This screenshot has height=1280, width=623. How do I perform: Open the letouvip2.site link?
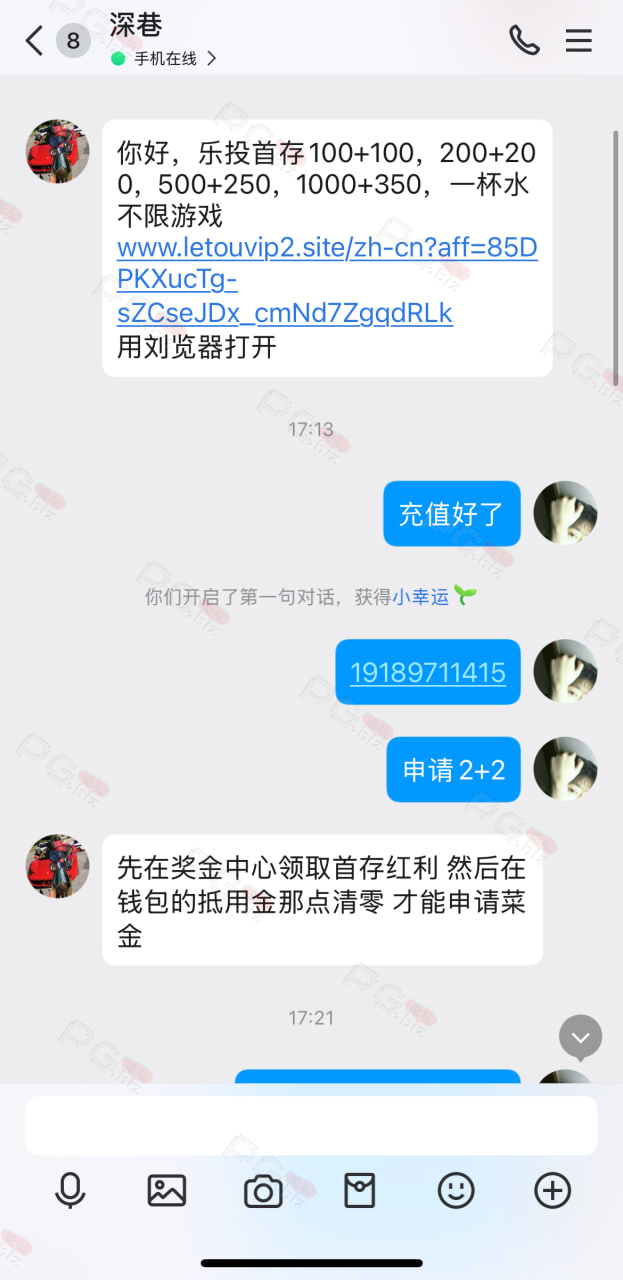pyautogui.click(x=327, y=281)
